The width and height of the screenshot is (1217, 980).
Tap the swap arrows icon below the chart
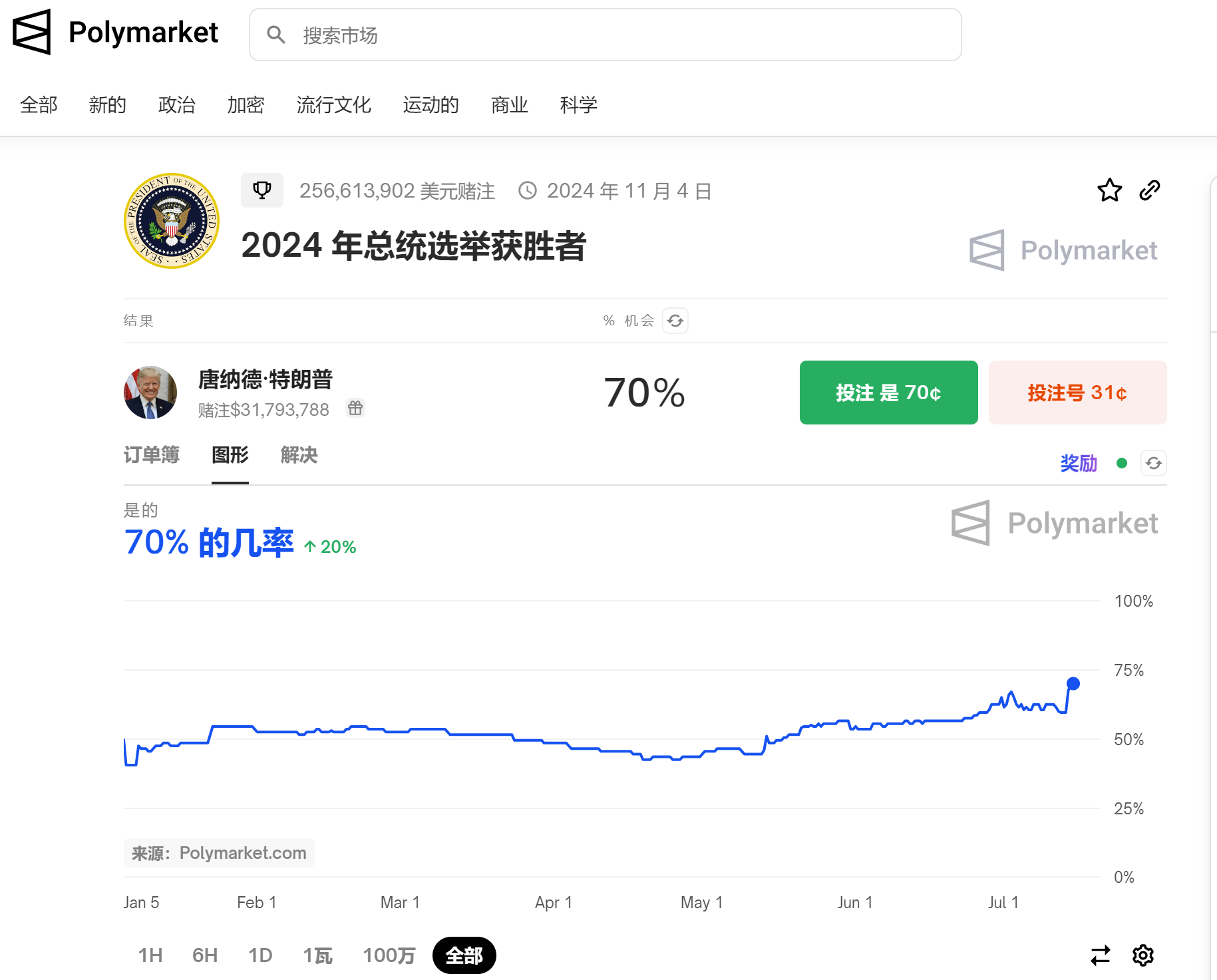(1101, 955)
